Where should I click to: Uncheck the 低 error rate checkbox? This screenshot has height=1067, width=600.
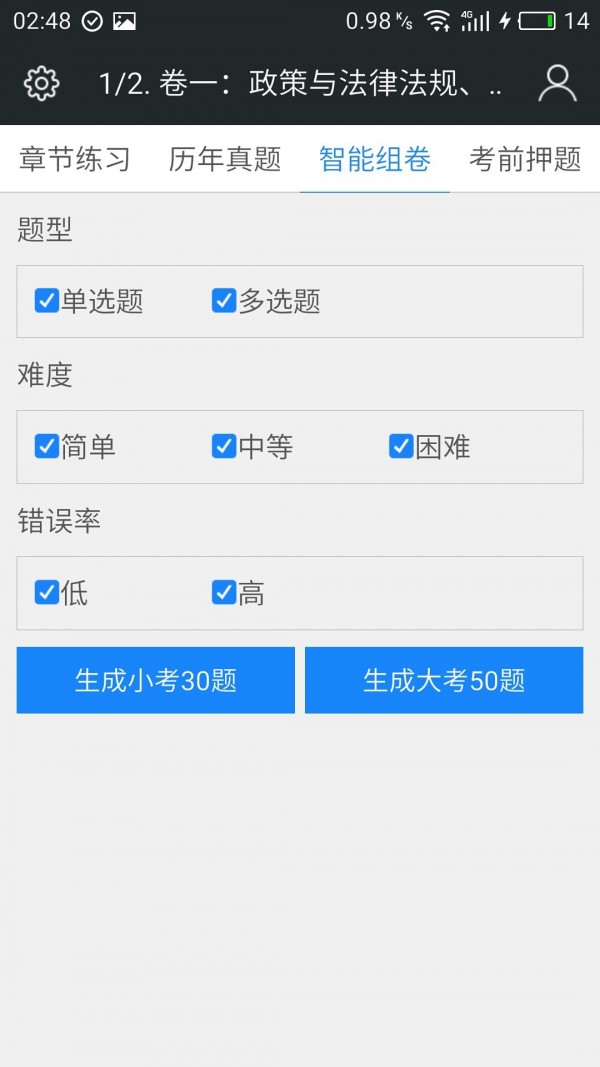click(x=47, y=592)
